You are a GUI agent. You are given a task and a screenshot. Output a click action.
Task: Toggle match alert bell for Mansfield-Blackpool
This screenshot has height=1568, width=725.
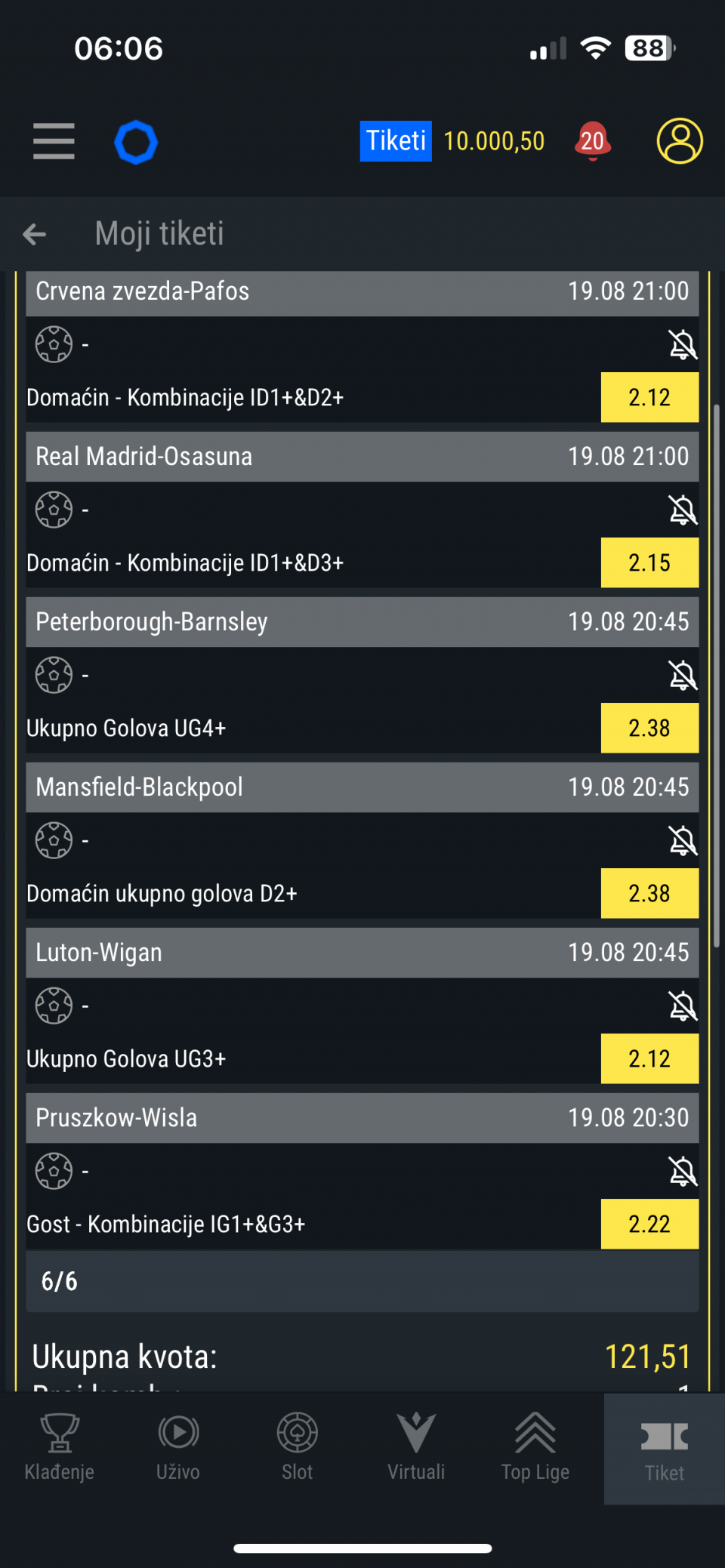point(683,840)
